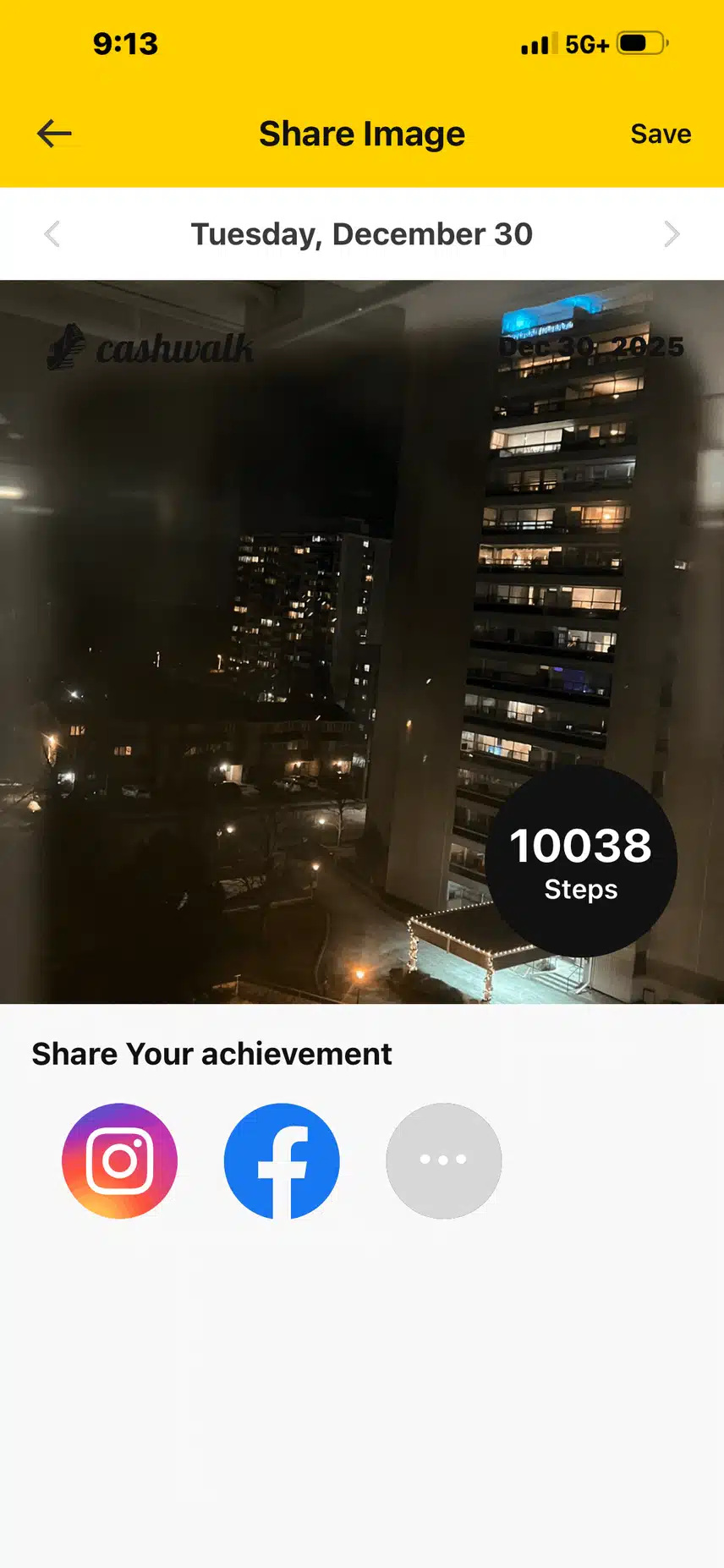Go back using the arrow icon
This screenshot has width=724, height=1568.
tap(55, 134)
